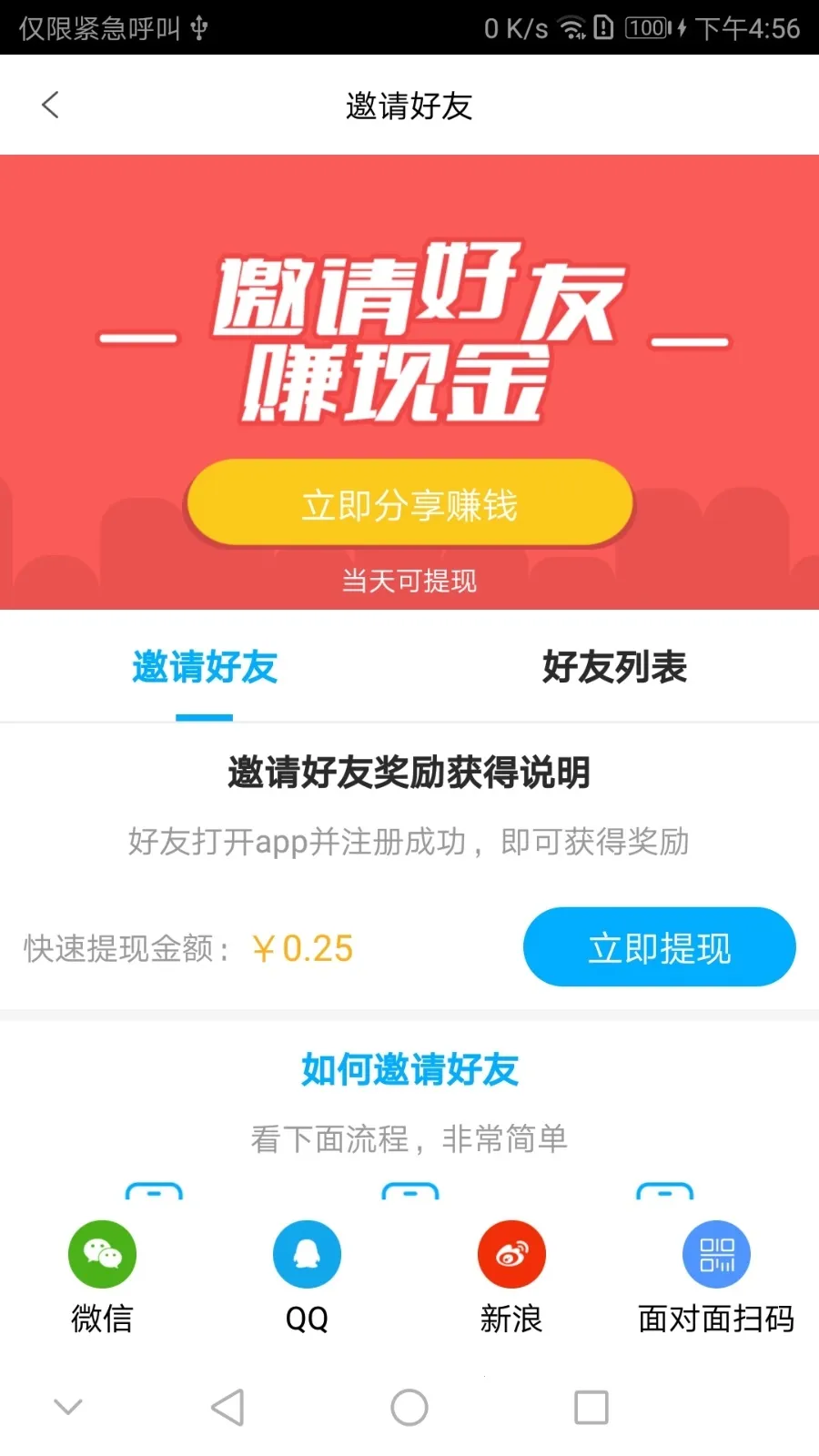Open 面对面扫码 QR code sharing

point(716,1254)
